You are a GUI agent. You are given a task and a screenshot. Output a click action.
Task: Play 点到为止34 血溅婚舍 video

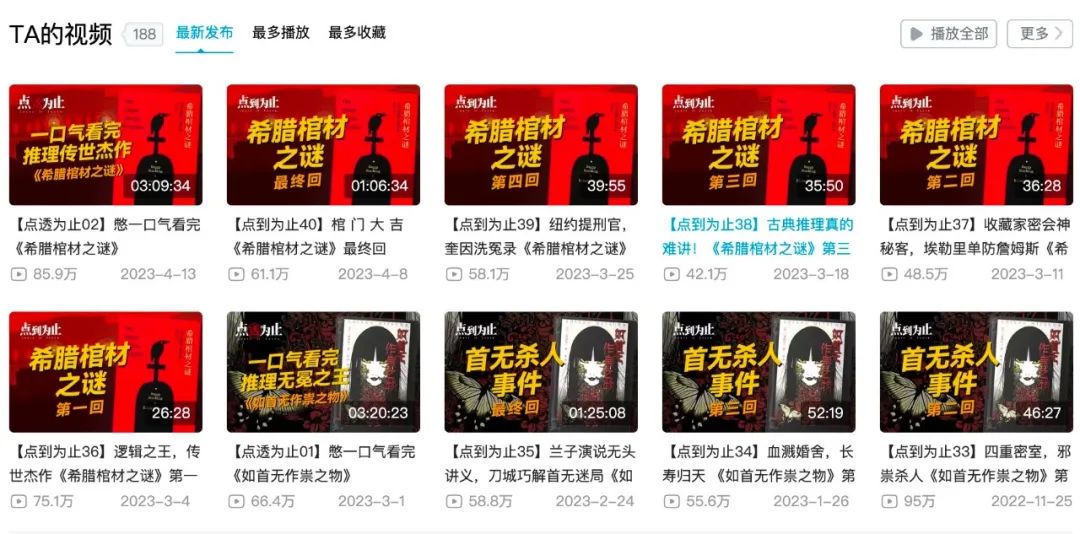pyautogui.click(x=758, y=372)
